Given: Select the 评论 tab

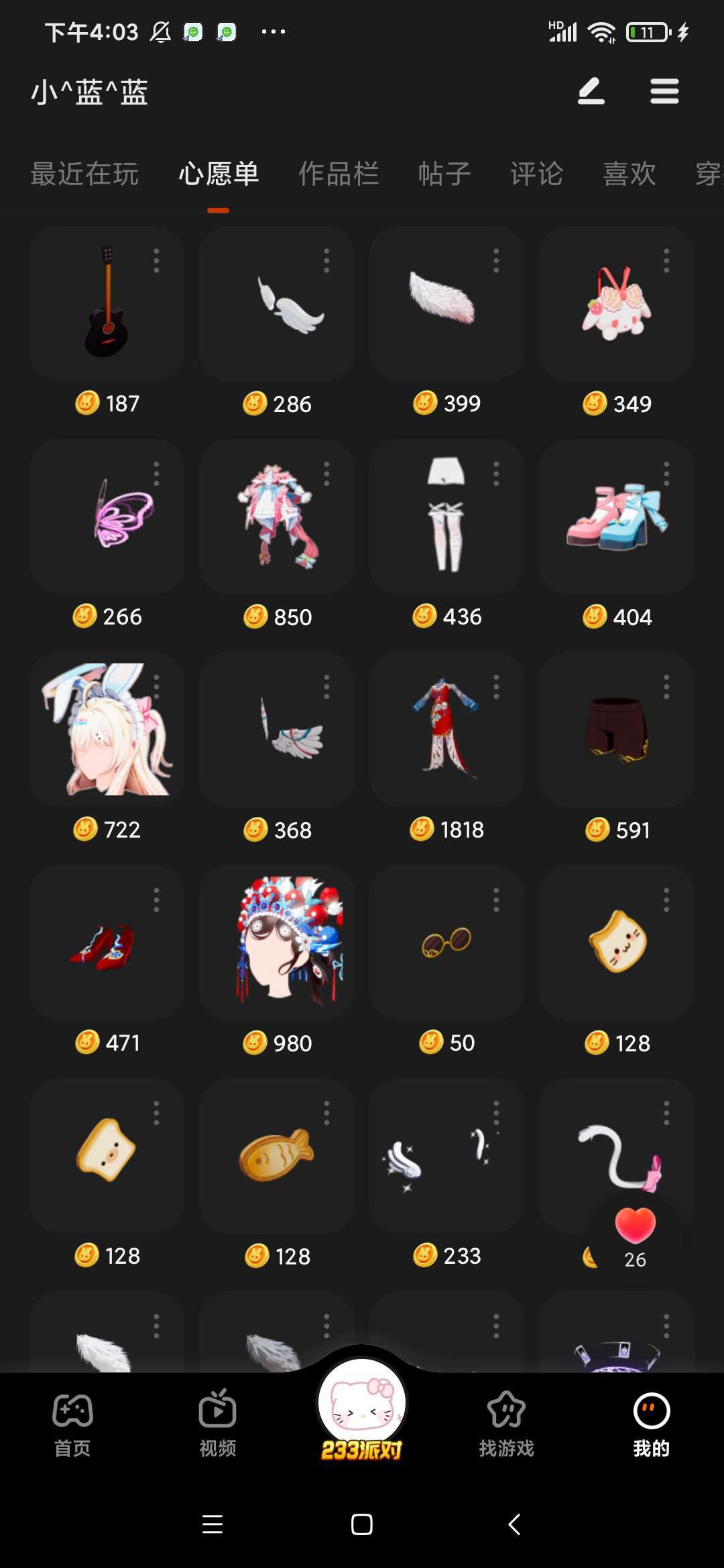Looking at the screenshot, I should [536, 174].
